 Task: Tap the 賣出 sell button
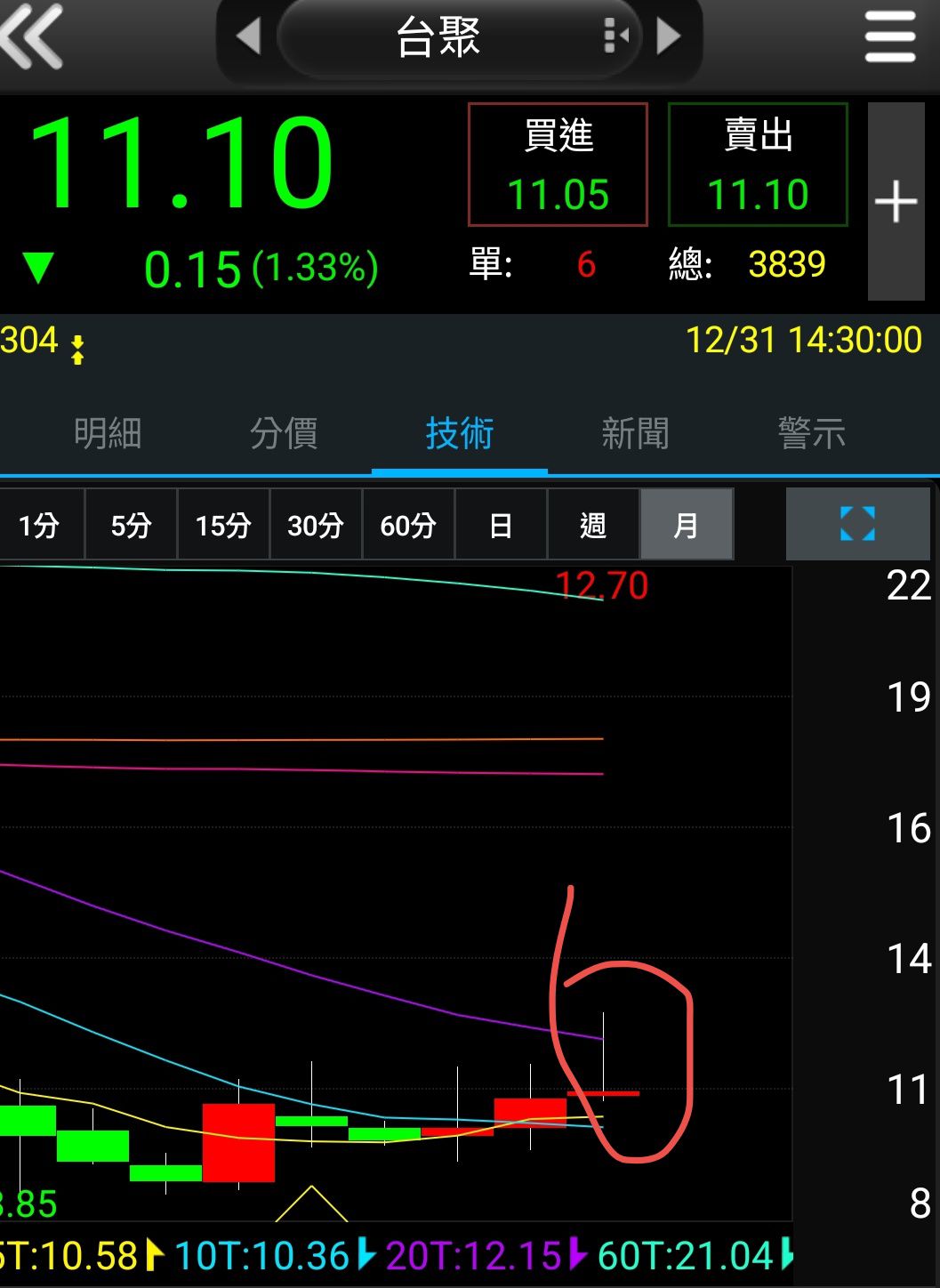coord(758,165)
